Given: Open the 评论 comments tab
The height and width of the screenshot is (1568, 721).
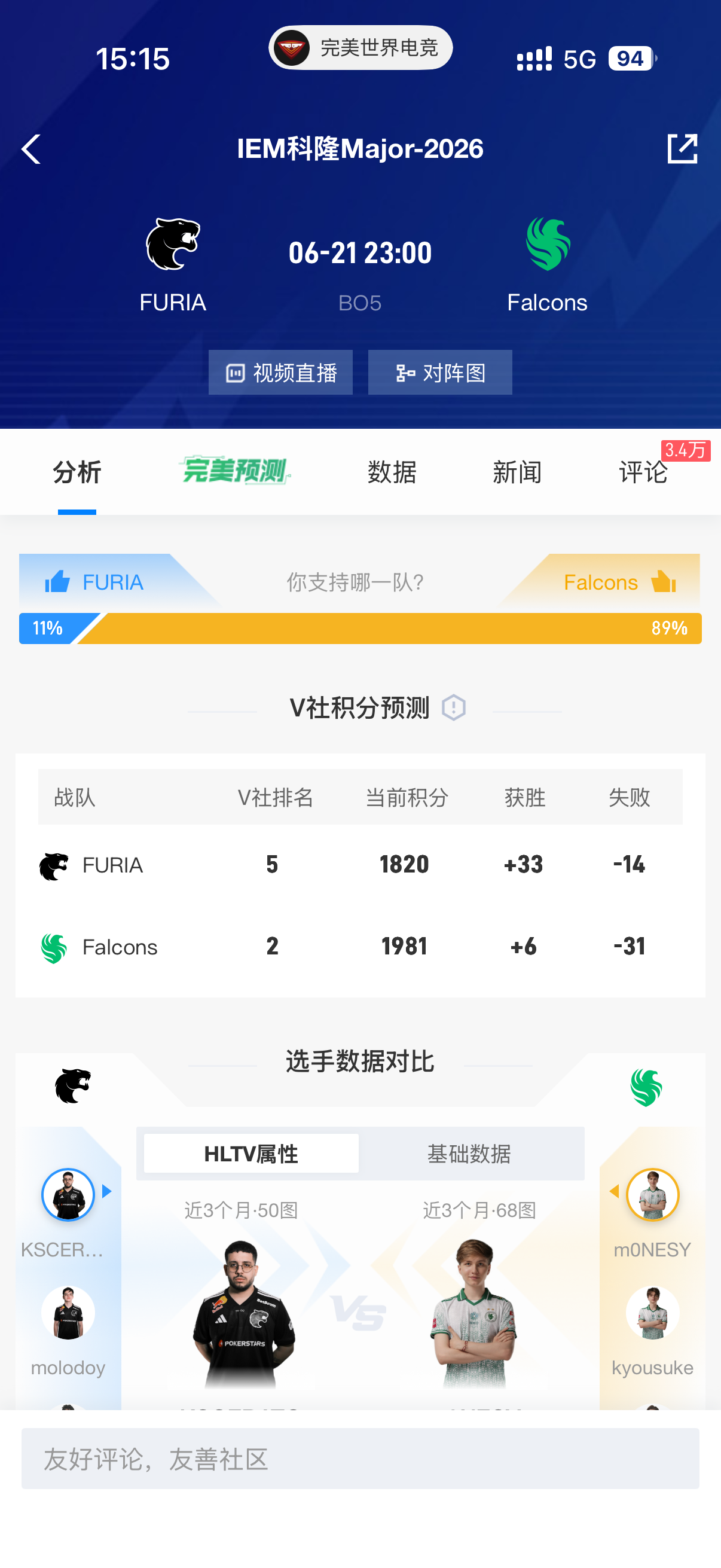Looking at the screenshot, I should [x=643, y=472].
